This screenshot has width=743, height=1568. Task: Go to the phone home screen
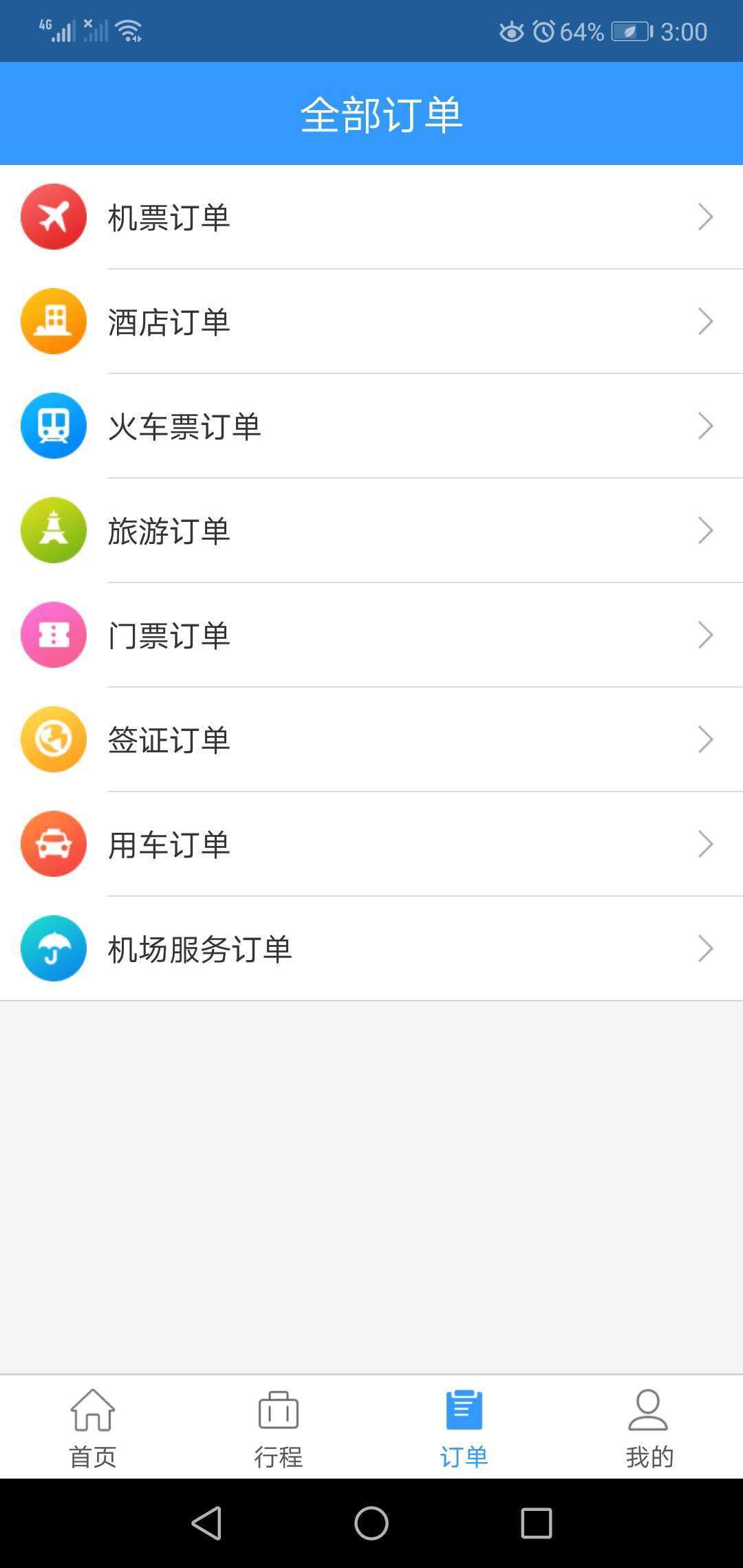[x=371, y=1523]
